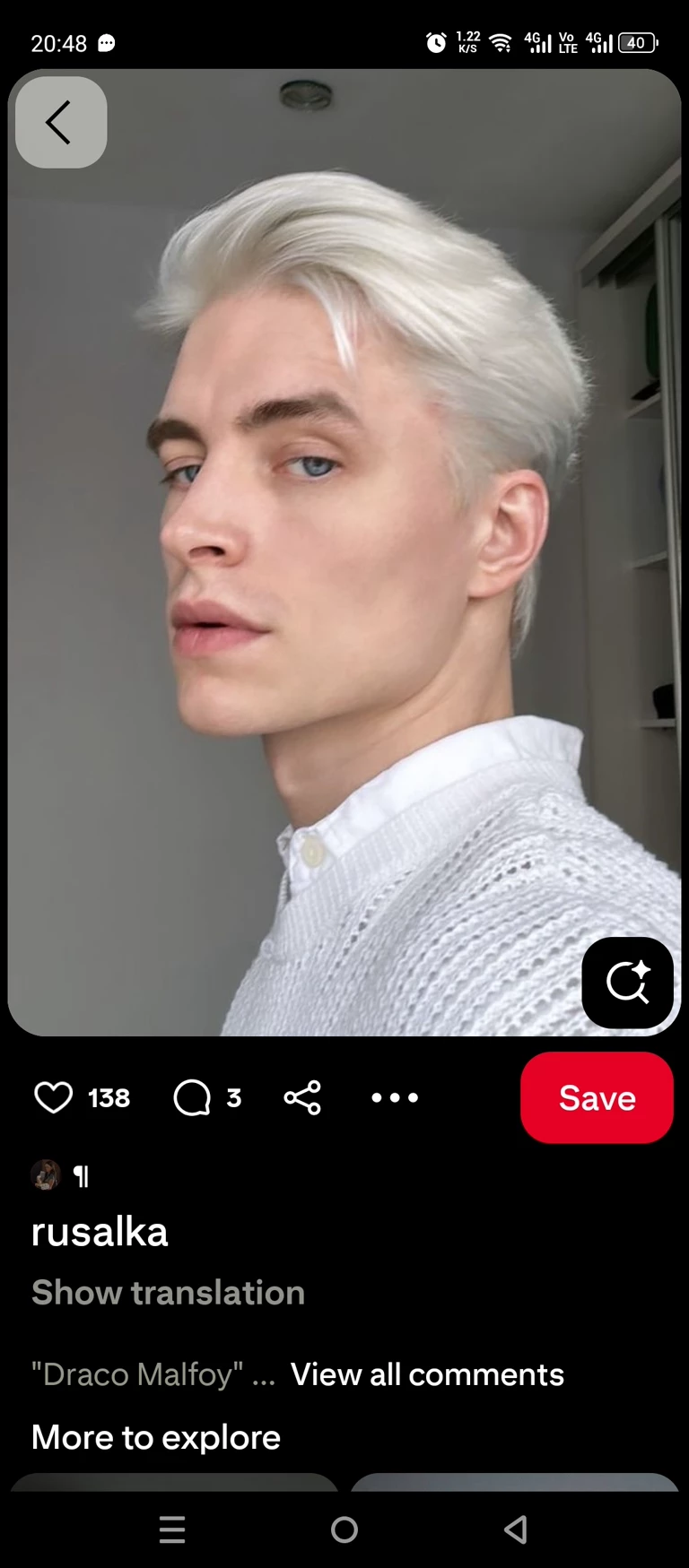This screenshot has height=1568, width=689.
Task: Go back using the top-left arrow
Action: (60, 122)
